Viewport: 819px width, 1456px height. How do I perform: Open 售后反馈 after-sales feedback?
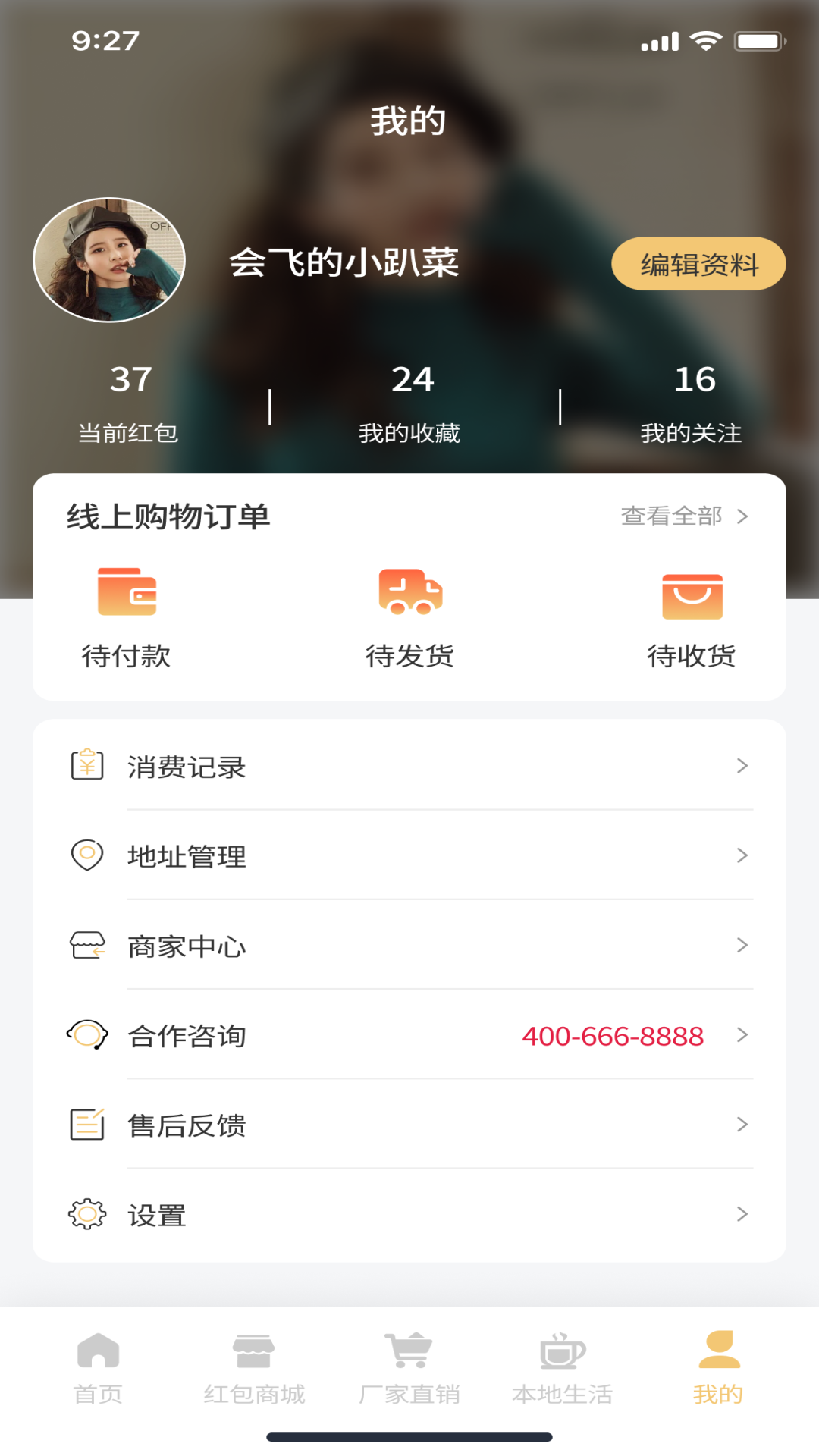pyautogui.click(x=409, y=1125)
